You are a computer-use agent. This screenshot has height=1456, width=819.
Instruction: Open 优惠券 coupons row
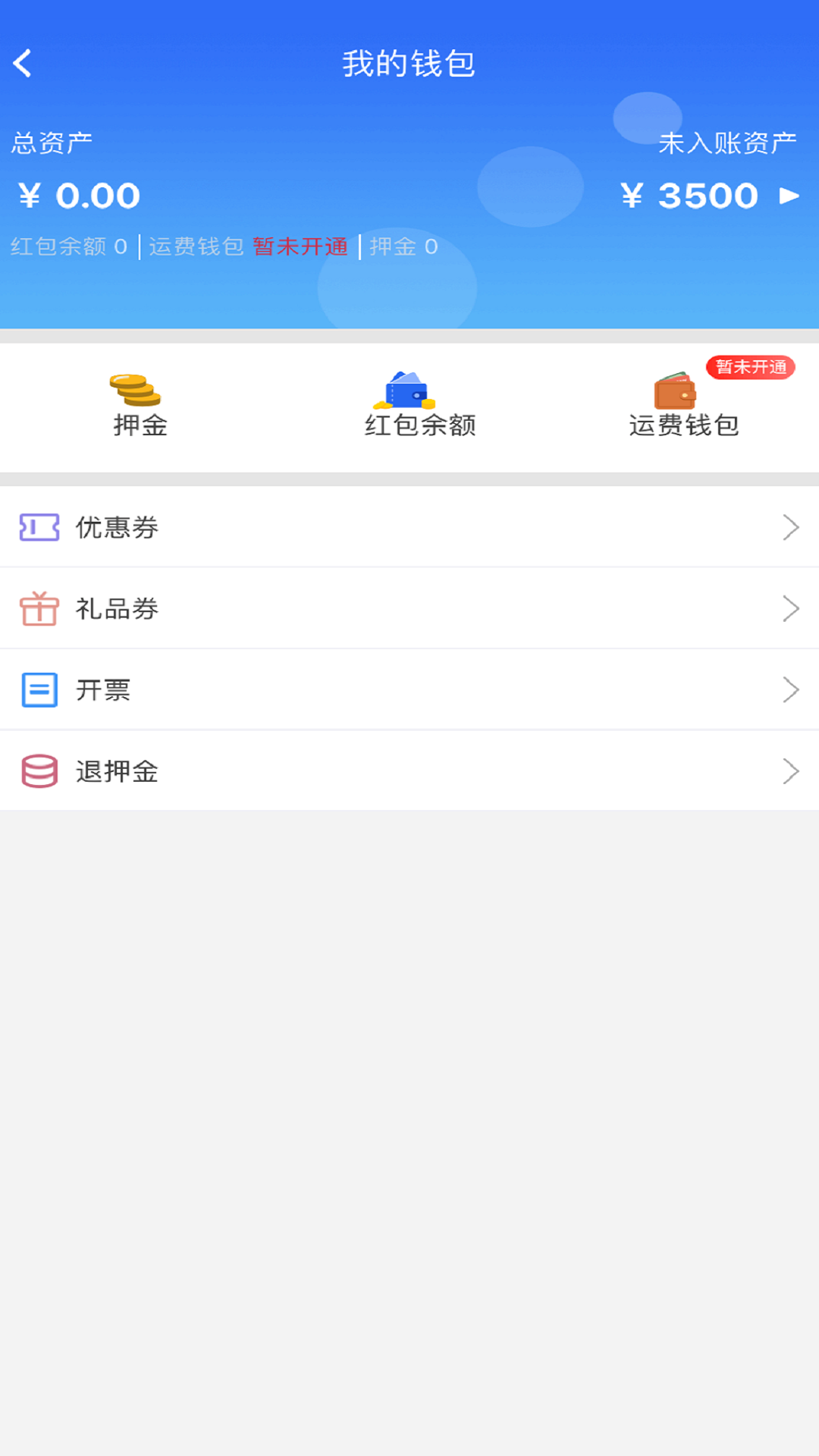(x=409, y=527)
